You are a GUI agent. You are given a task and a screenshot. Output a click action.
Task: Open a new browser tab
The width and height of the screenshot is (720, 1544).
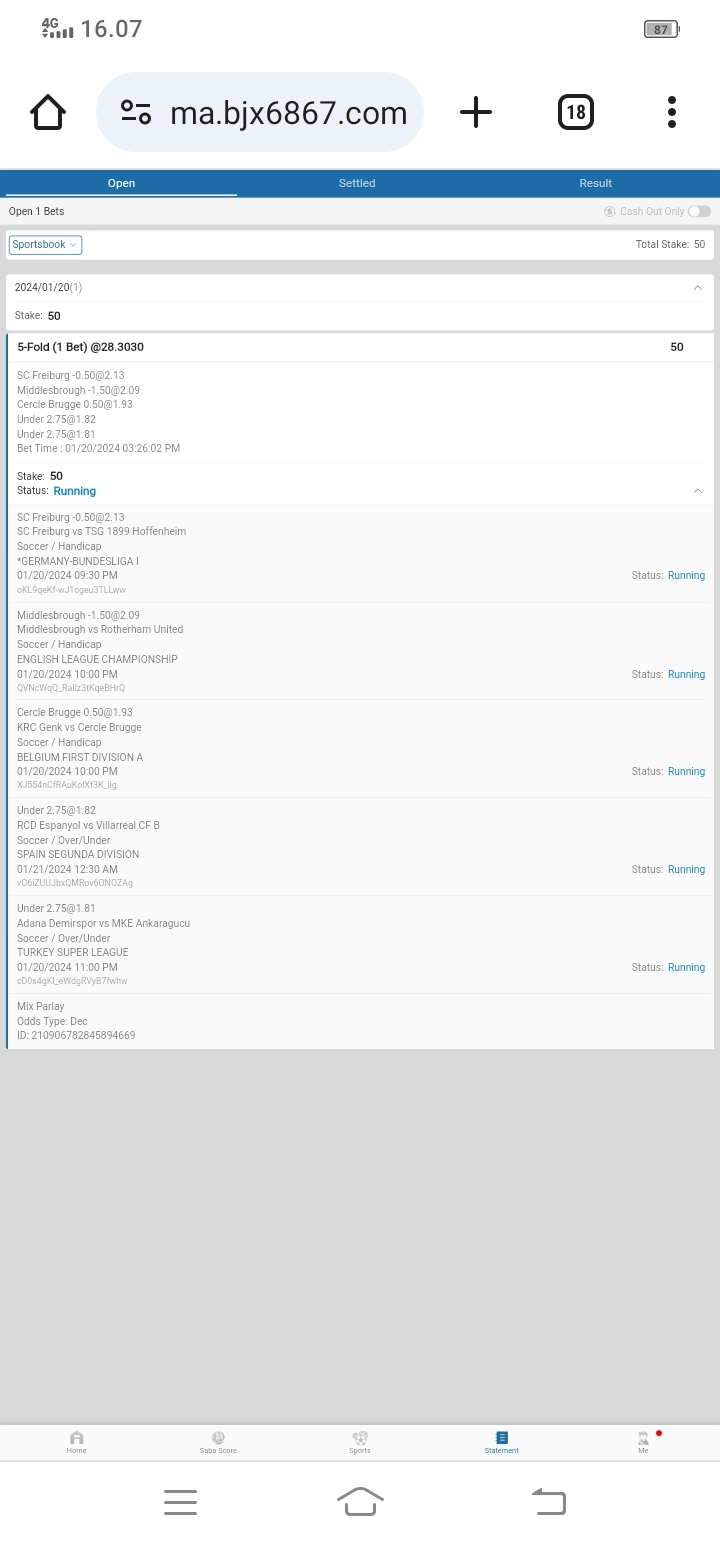click(x=476, y=112)
